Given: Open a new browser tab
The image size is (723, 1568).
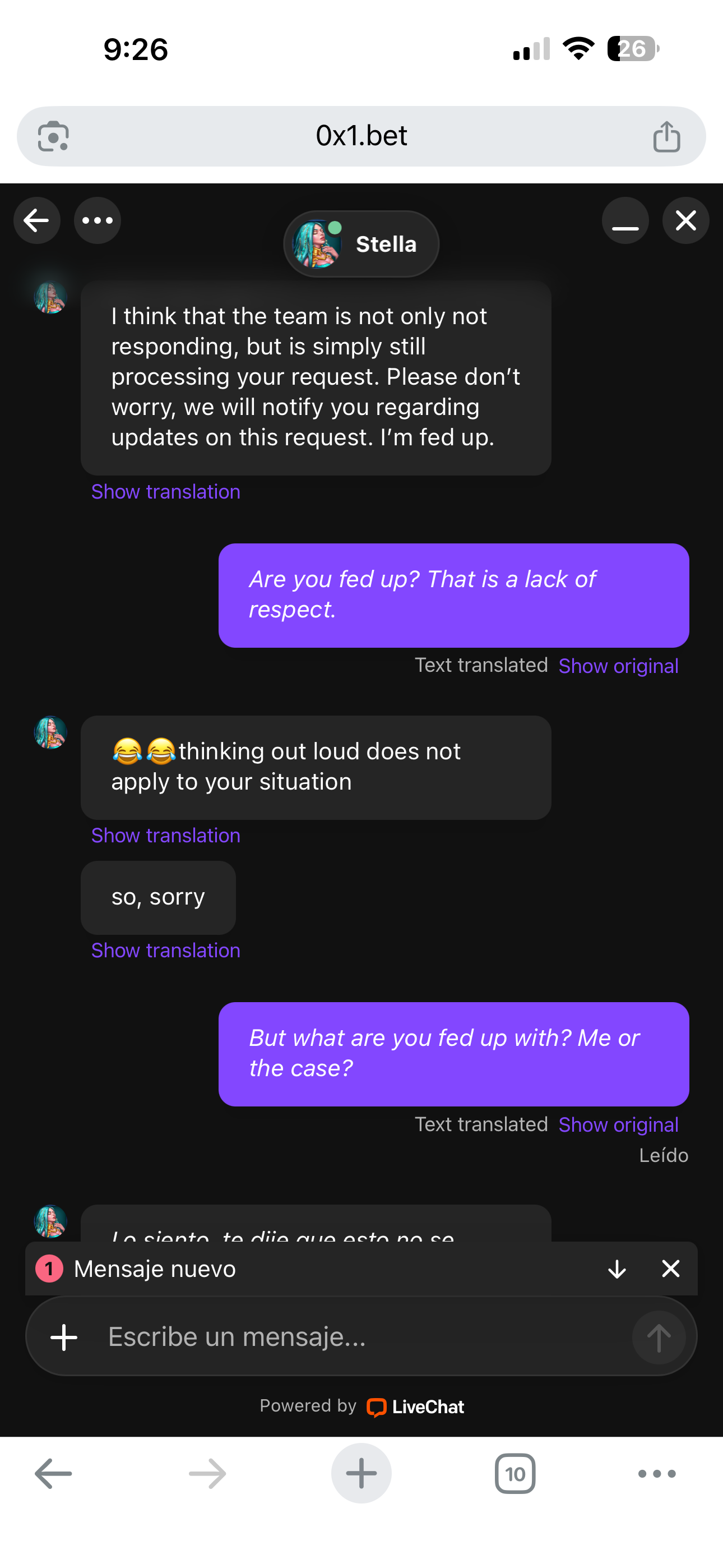Looking at the screenshot, I should point(361,1474).
